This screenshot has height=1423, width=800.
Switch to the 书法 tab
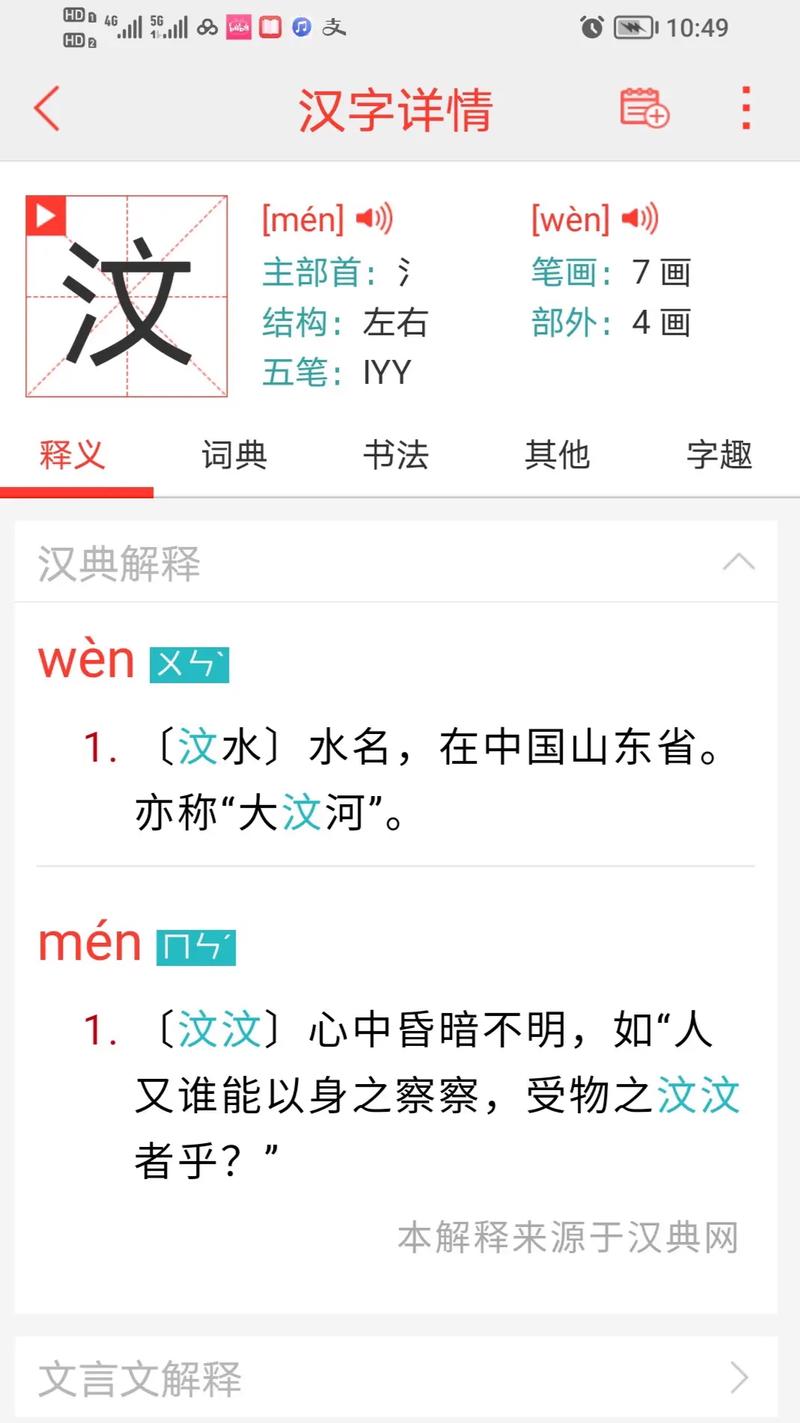coord(396,455)
